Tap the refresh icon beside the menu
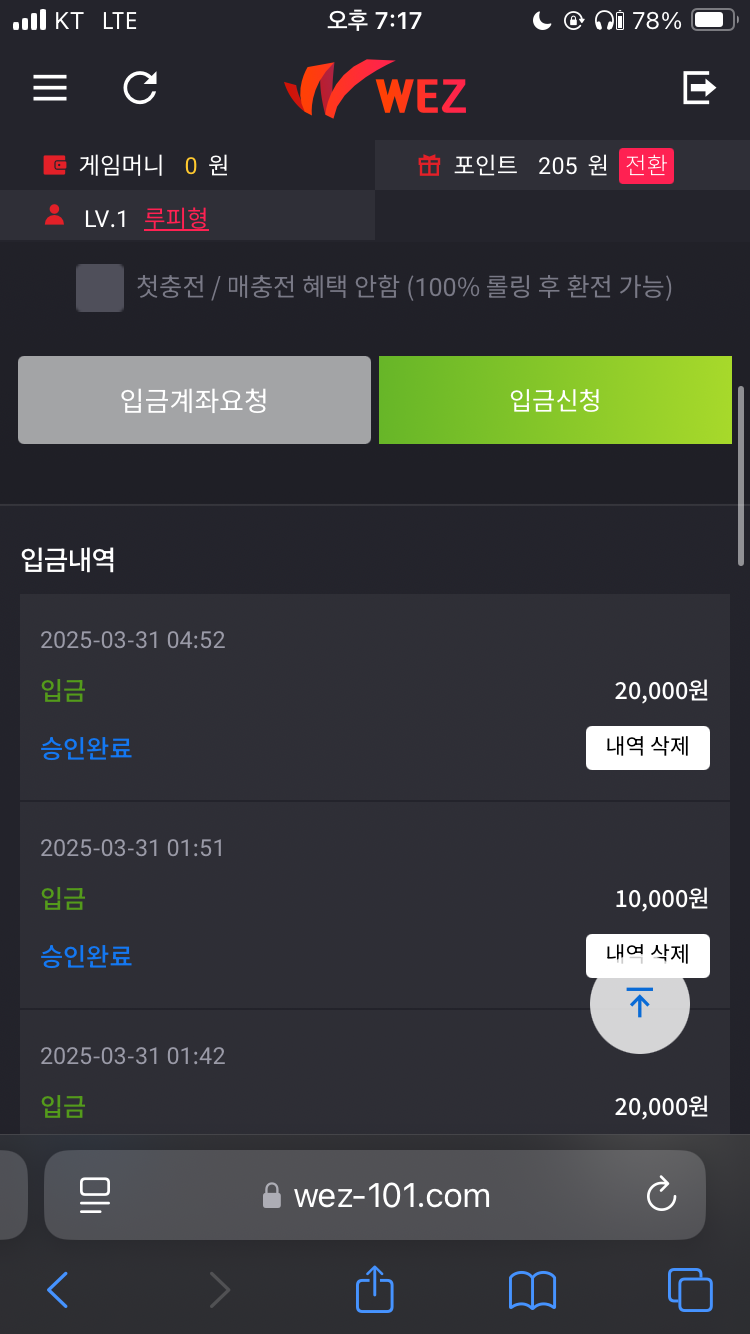Image resolution: width=750 pixels, height=1334 pixels. click(140, 87)
